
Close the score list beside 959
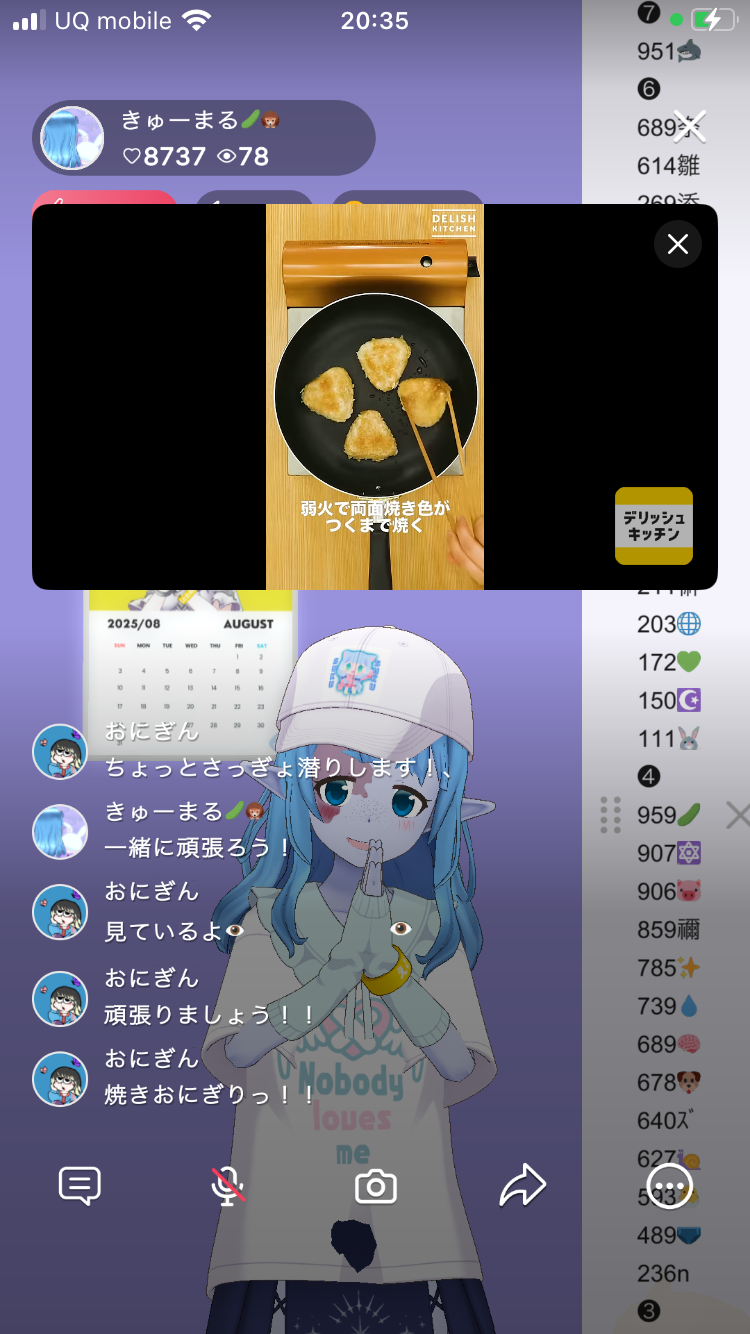point(738,816)
